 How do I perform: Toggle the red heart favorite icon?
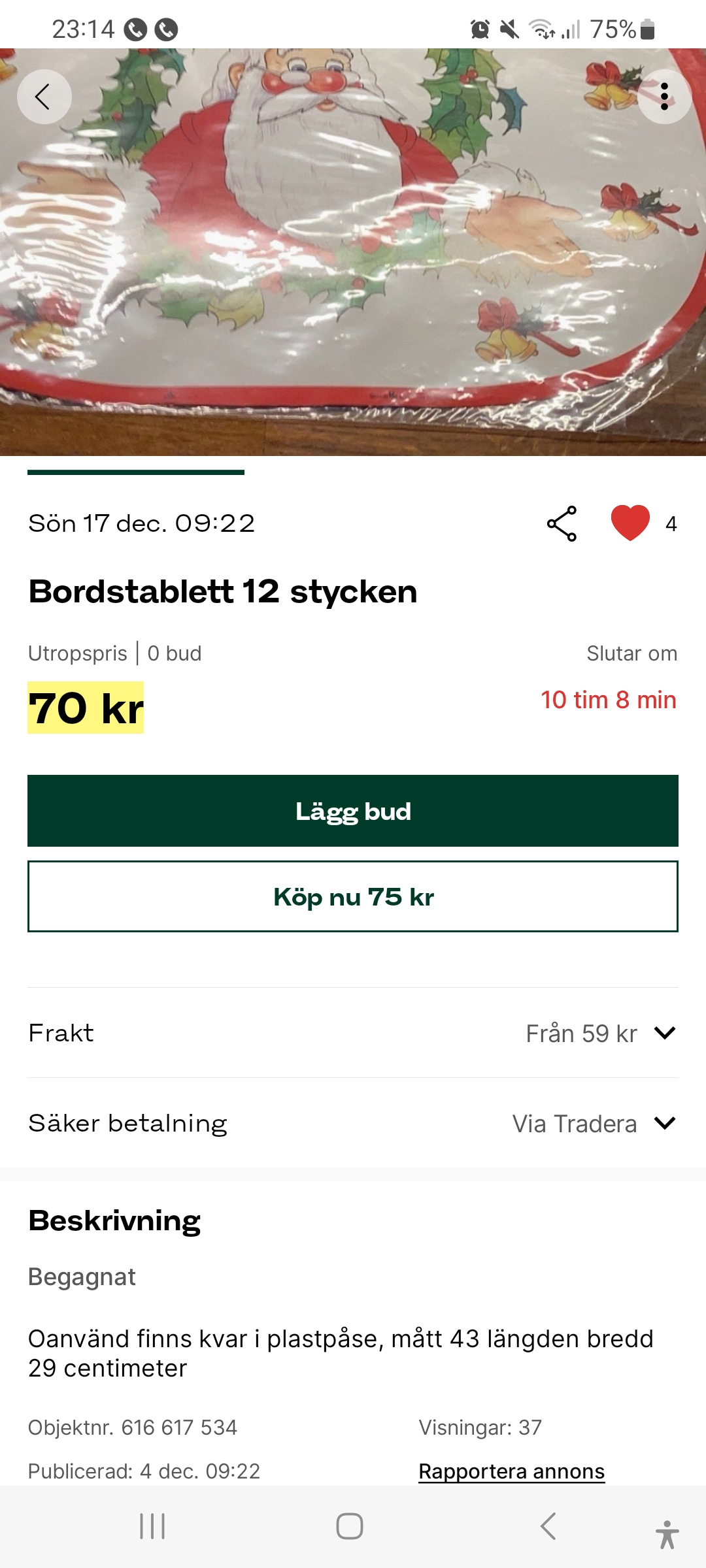630,523
